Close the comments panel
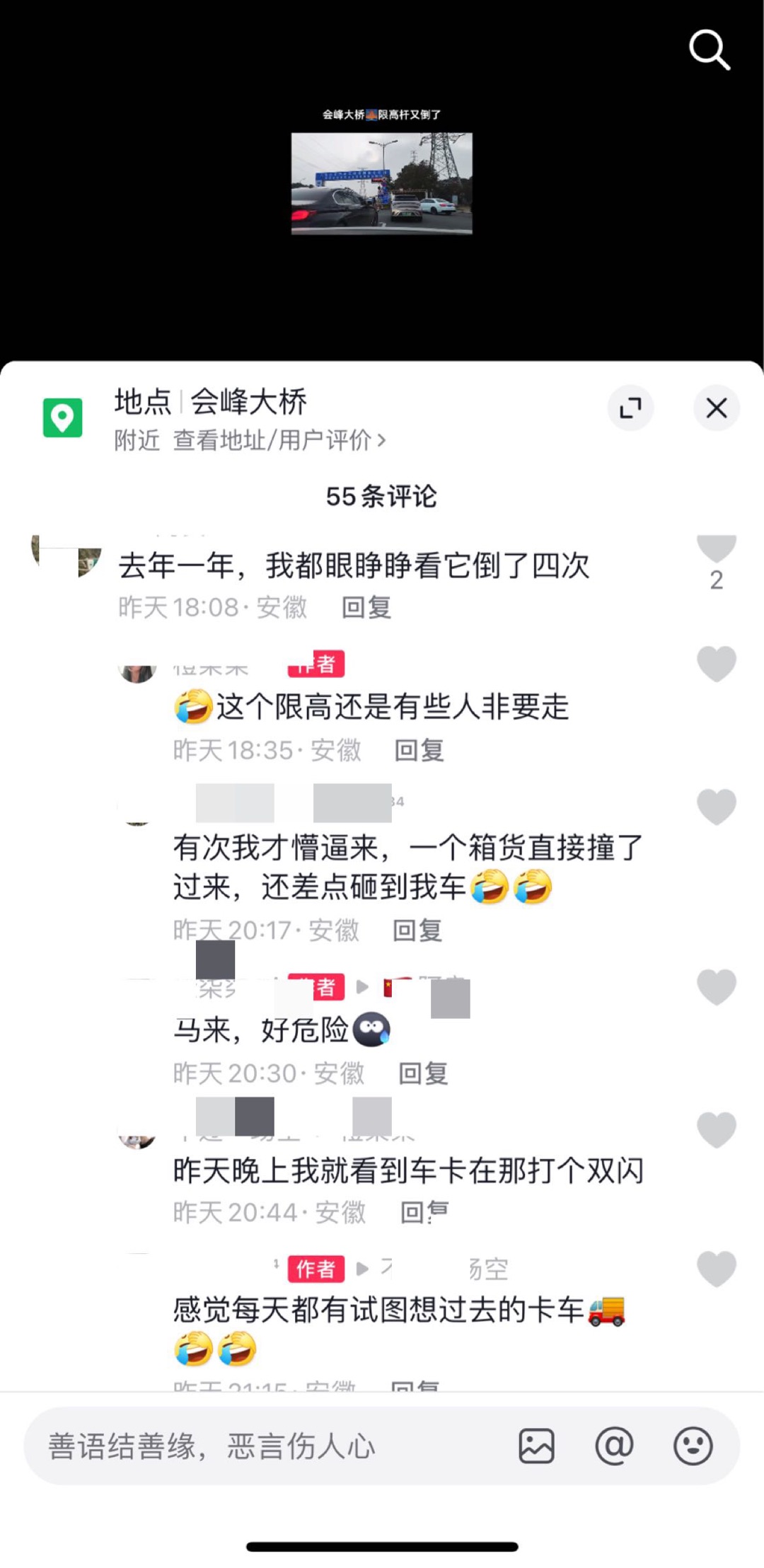 point(716,408)
